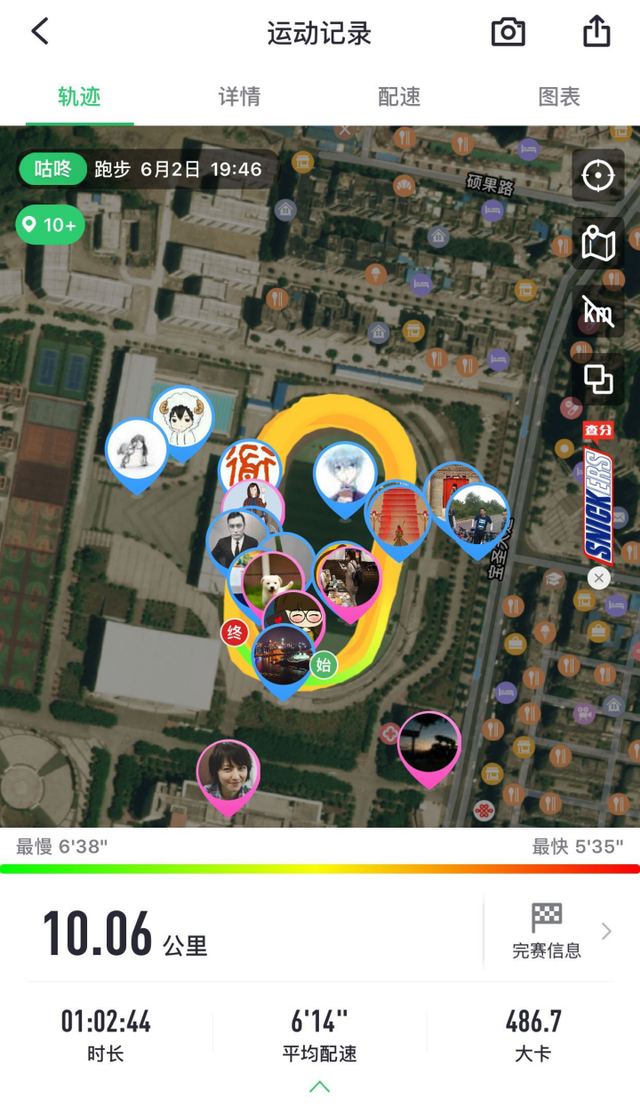Open the short-haired woman's avatar pin
The height and width of the screenshot is (1106, 640).
coord(228,772)
